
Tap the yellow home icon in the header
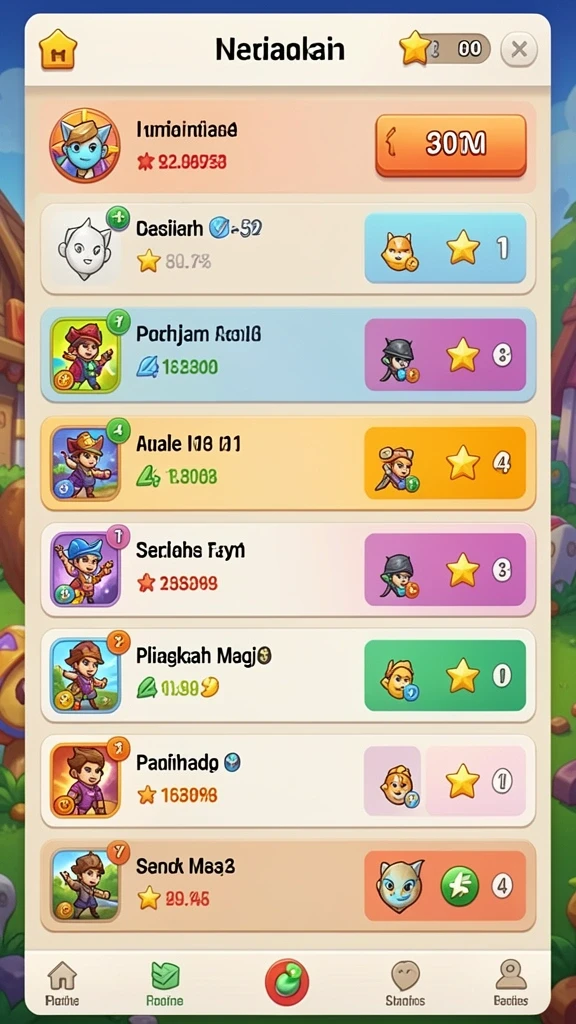point(58,49)
